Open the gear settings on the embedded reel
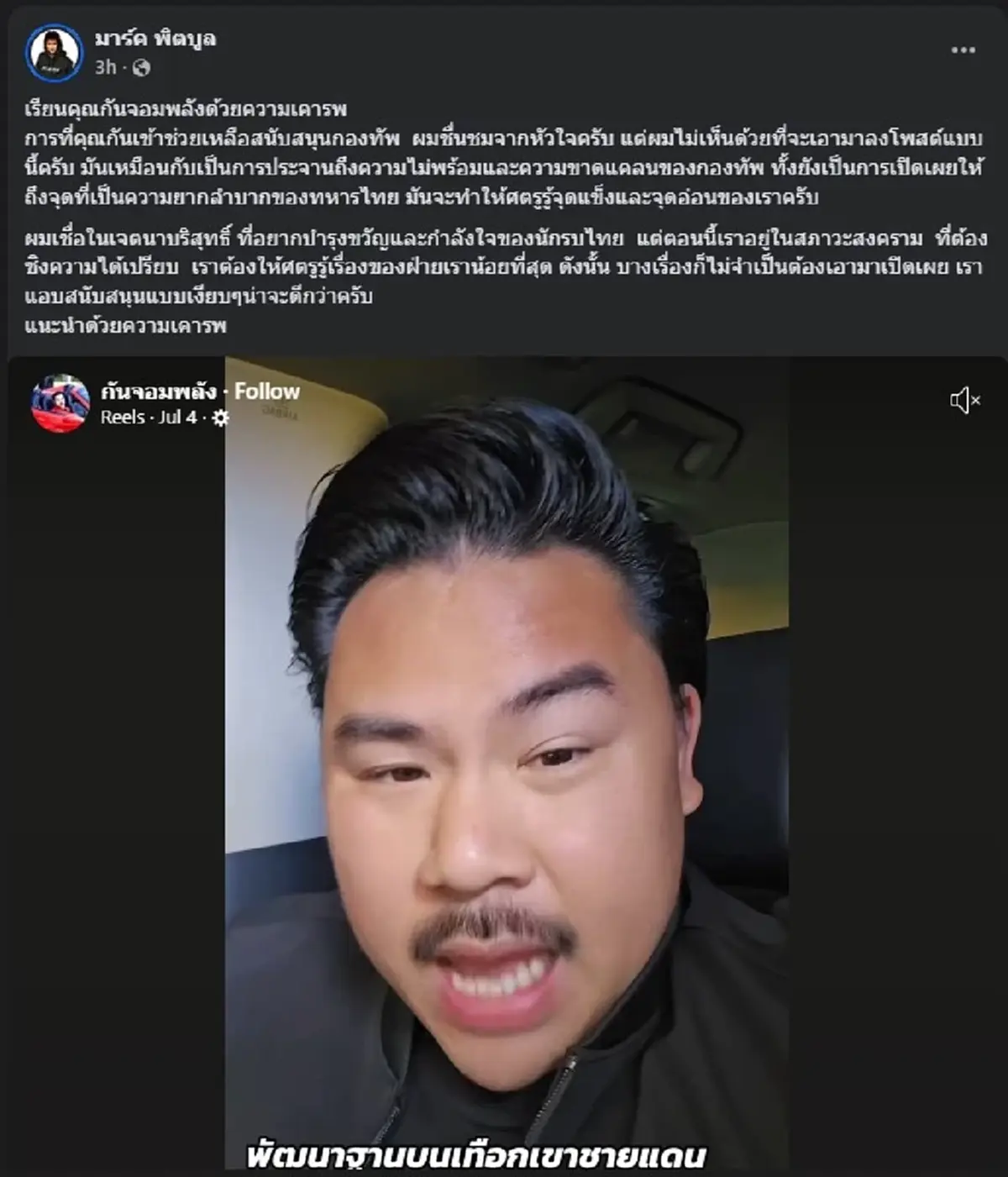Screen dimensions: 1008x1177 (222, 418)
